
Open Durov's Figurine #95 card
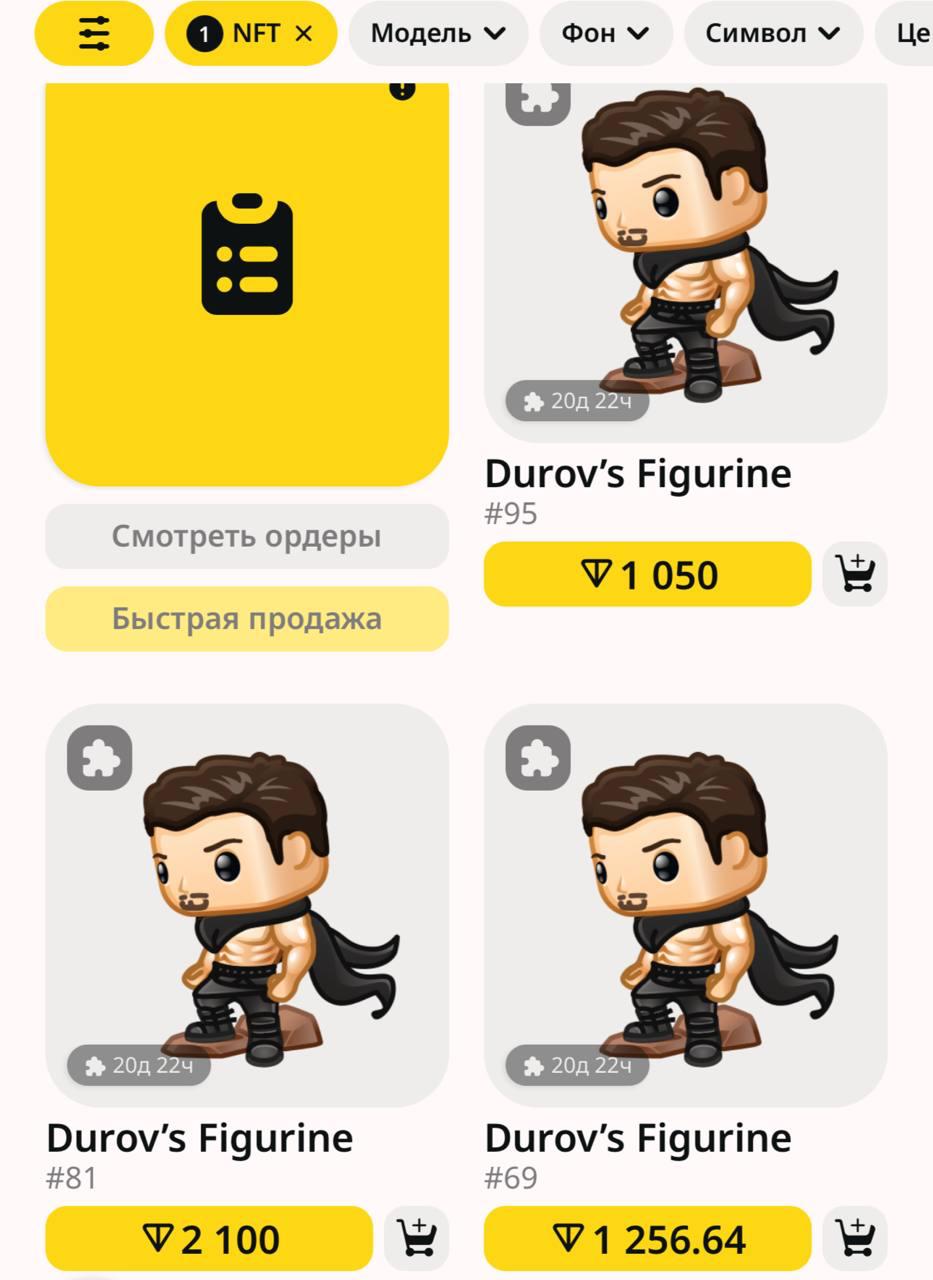pos(686,260)
